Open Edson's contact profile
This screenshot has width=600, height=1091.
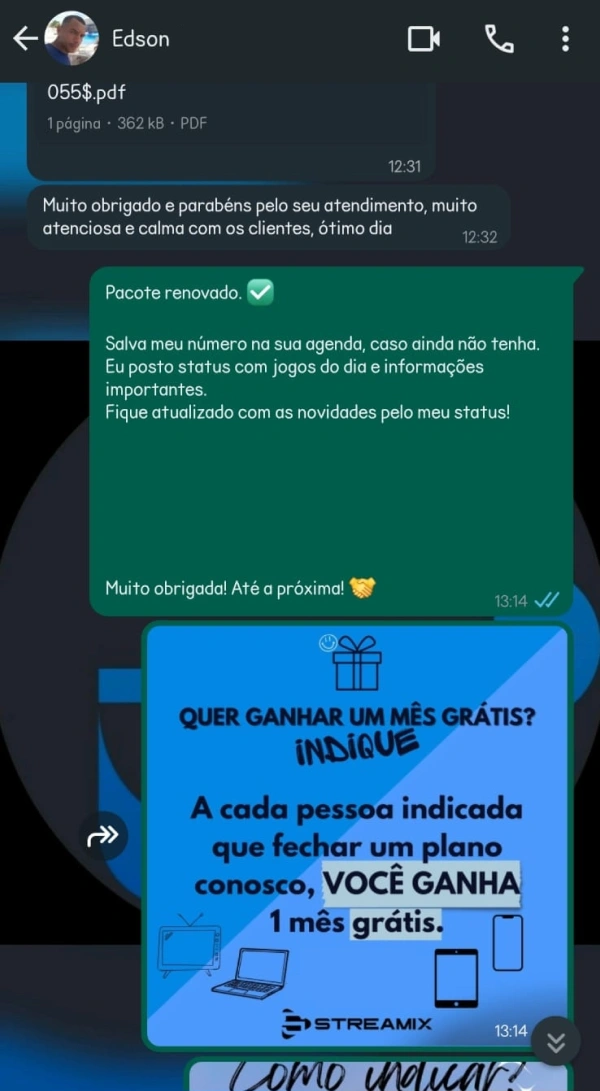pyautogui.click(x=140, y=39)
